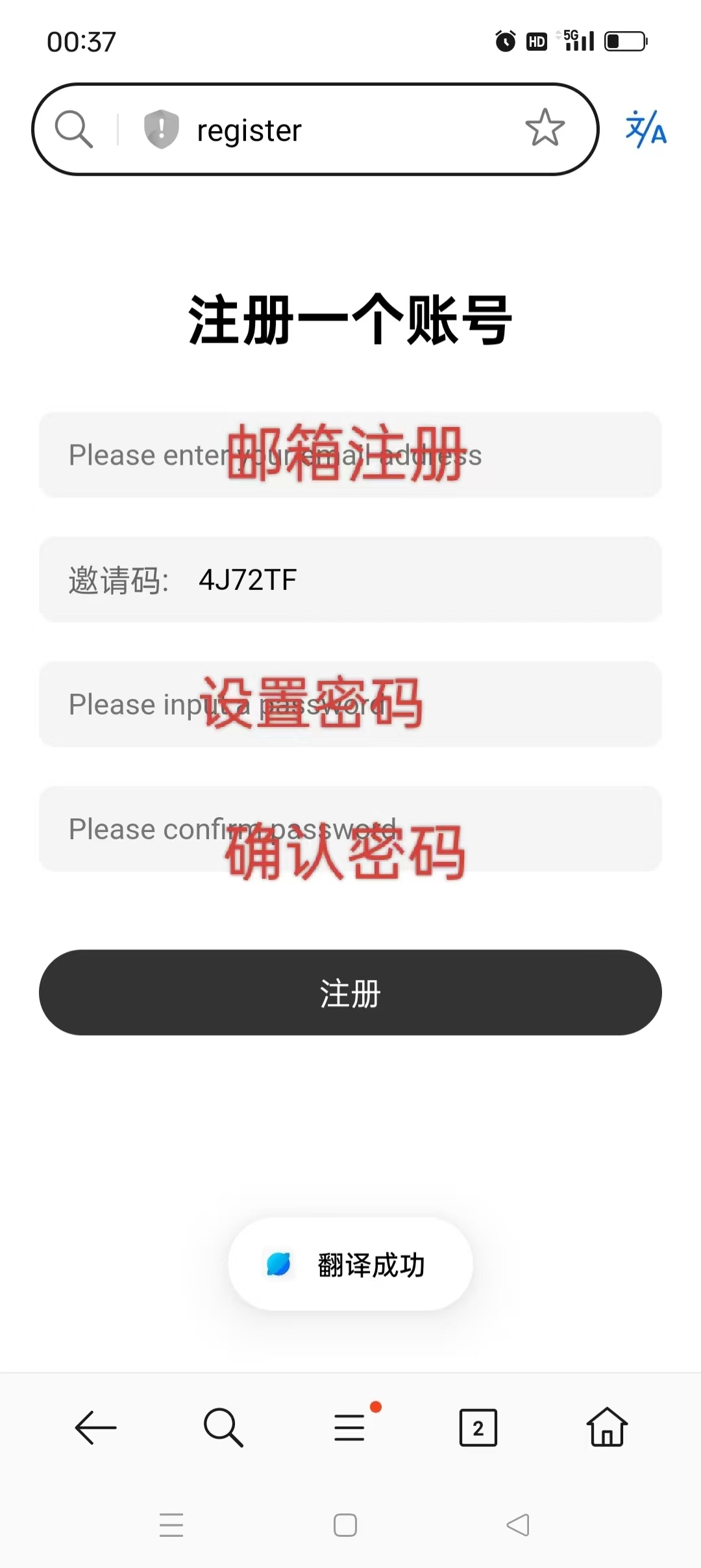Focus the input password field
This screenshot has width=701, height=1568.
tap(350, 704)
